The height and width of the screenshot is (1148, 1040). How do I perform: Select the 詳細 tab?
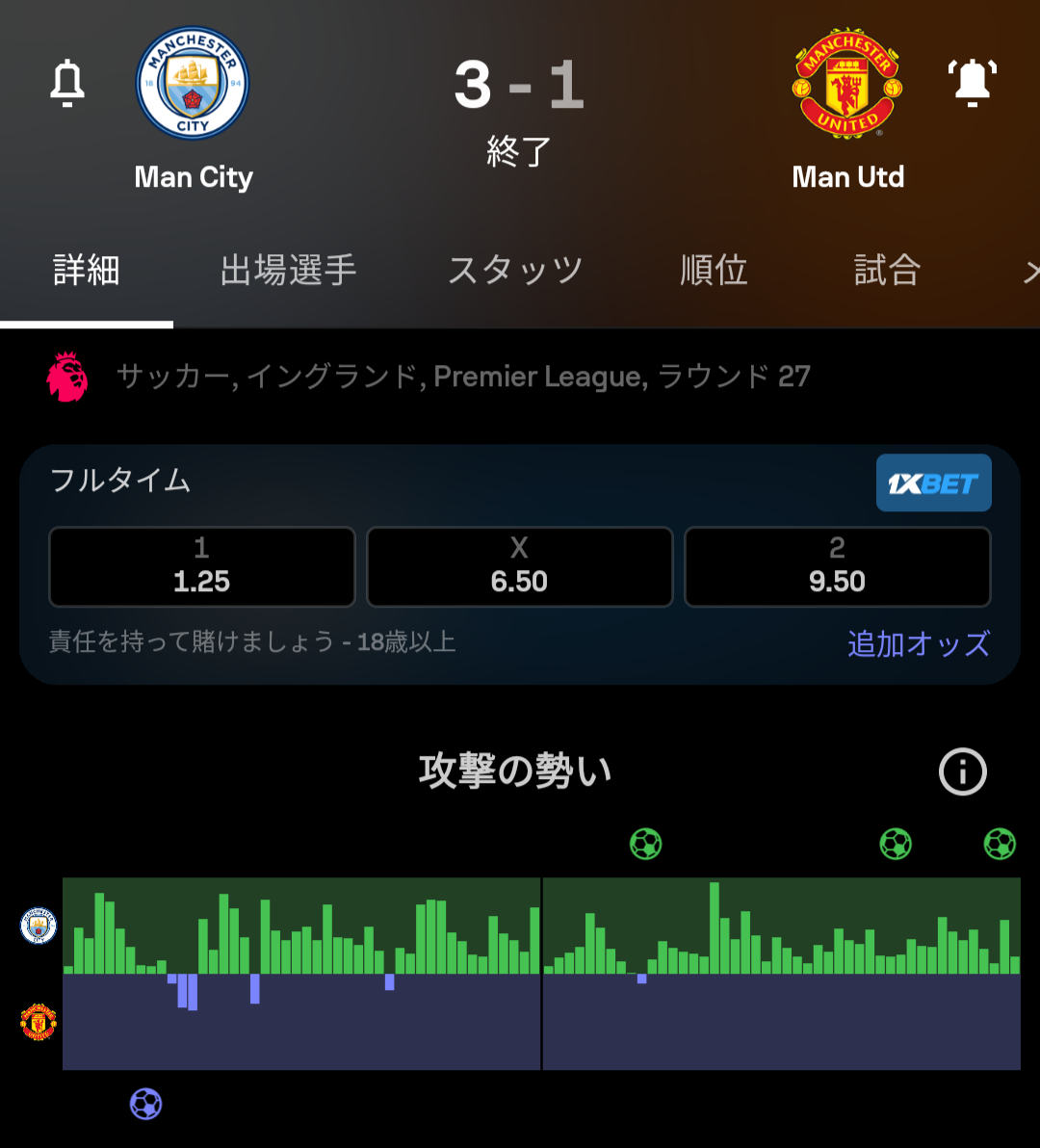coord(87,271)
